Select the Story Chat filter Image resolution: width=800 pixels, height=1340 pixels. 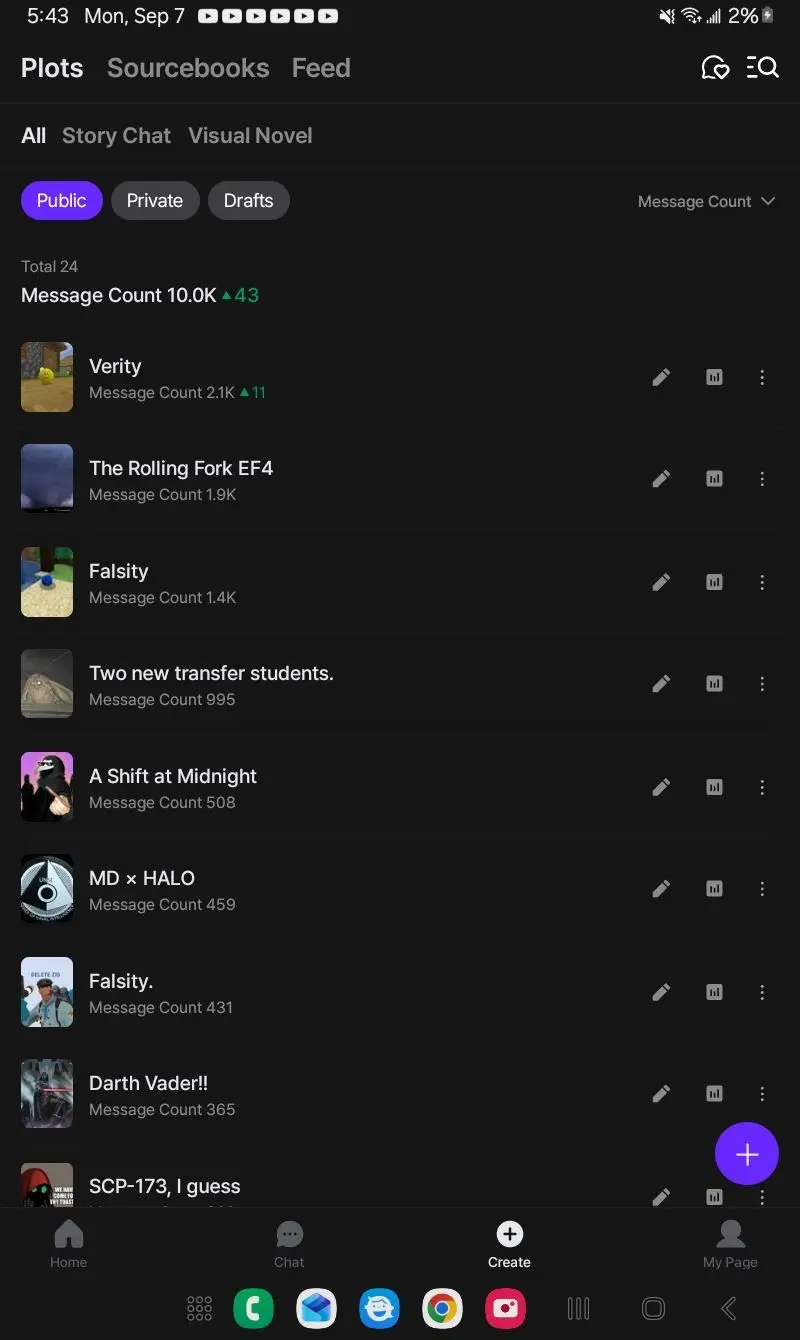[x=116, y=136]
